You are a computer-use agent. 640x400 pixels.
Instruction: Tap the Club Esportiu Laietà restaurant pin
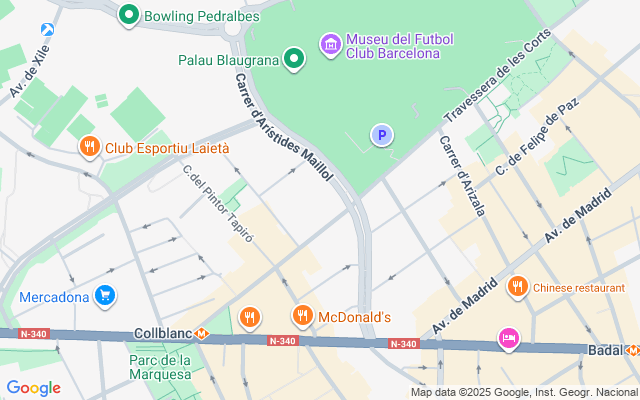click(90, 147)
